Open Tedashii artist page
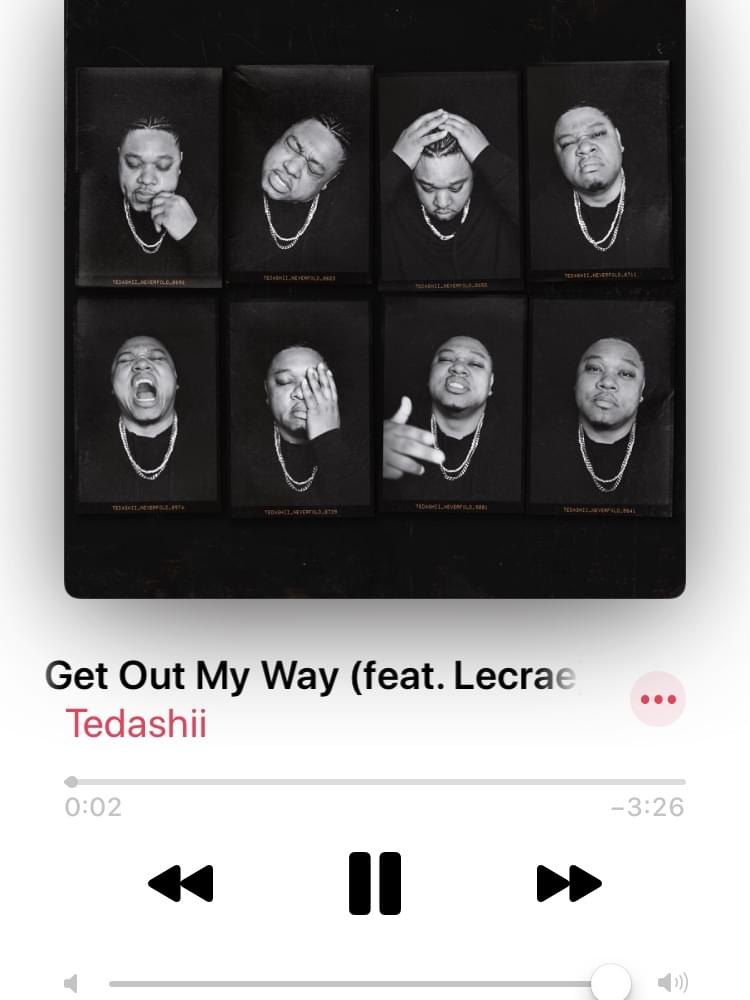750x1000 pixels. tap(136, 723)
